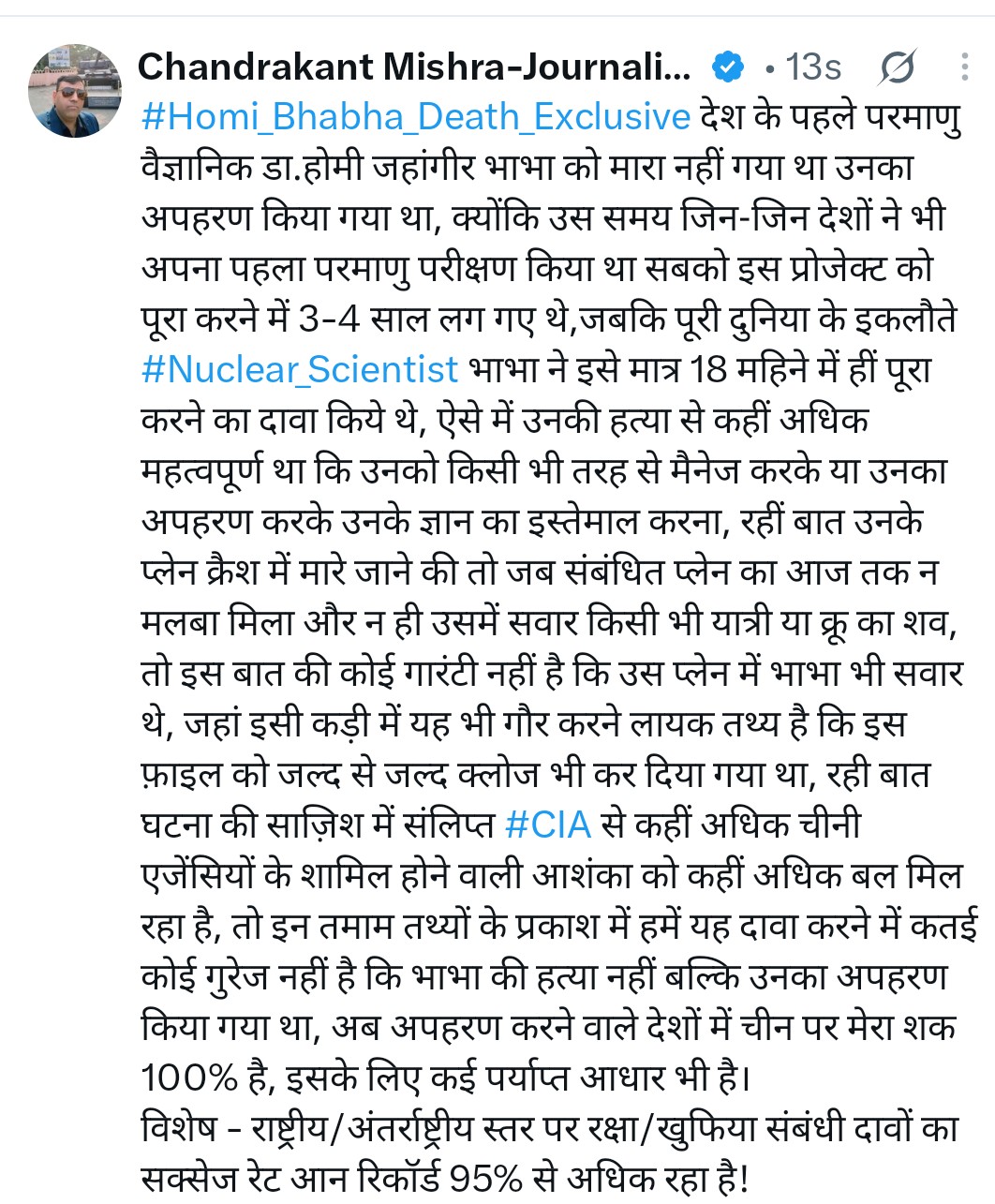Open the #CIA hashtag
Viewport: 995px width, 1204px height.
tap(548, 825)
